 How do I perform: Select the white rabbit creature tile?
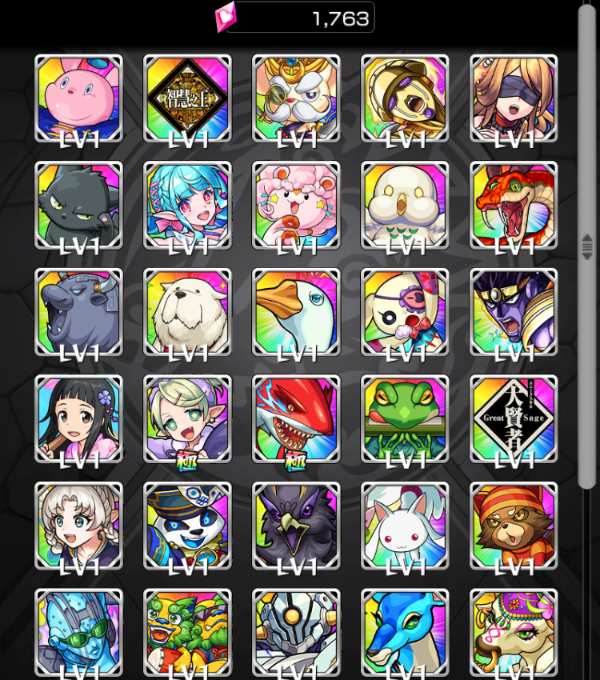pyautogui.click(x=404, y=526)
